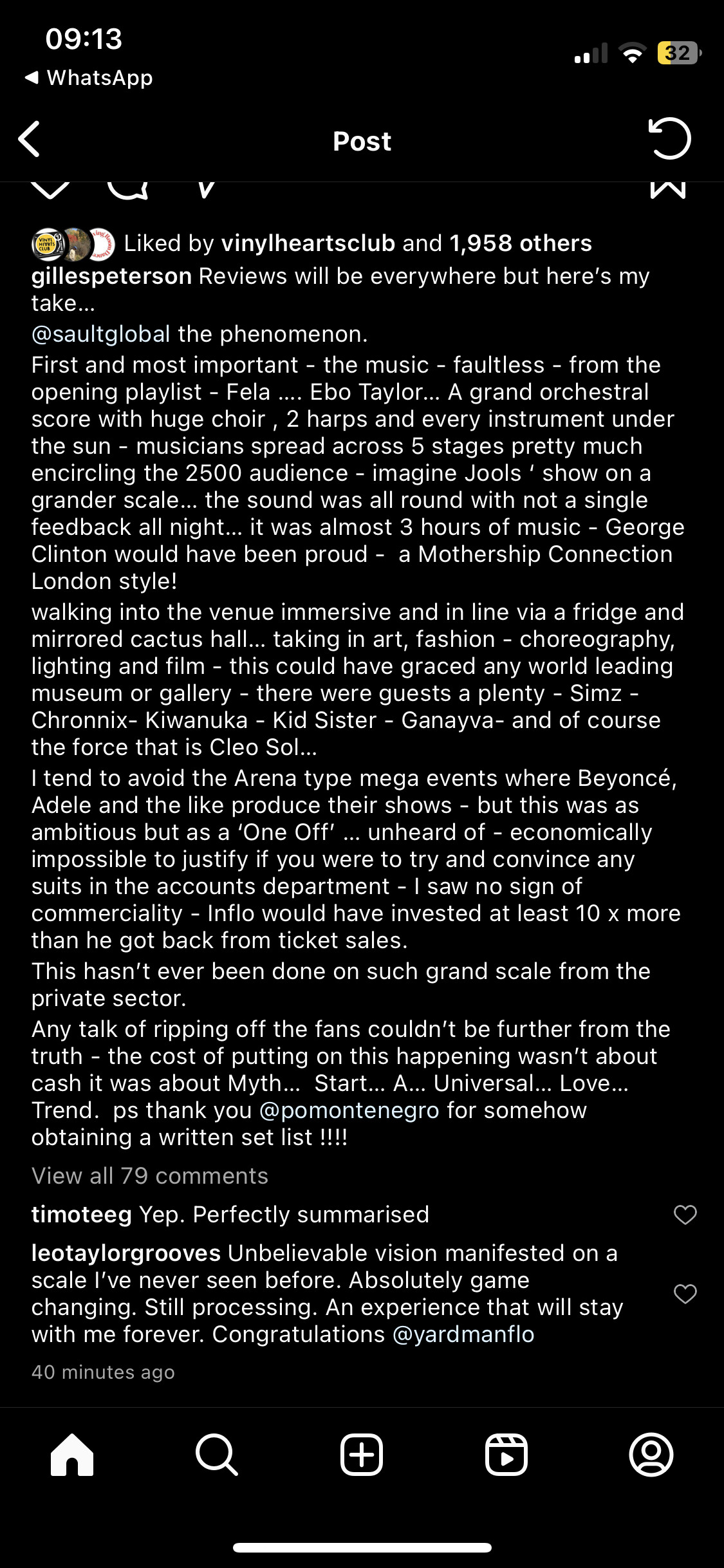Open leotaylorgrooves's profile
Viewport: 724px width, 1568px height.
pos(125,1253)
